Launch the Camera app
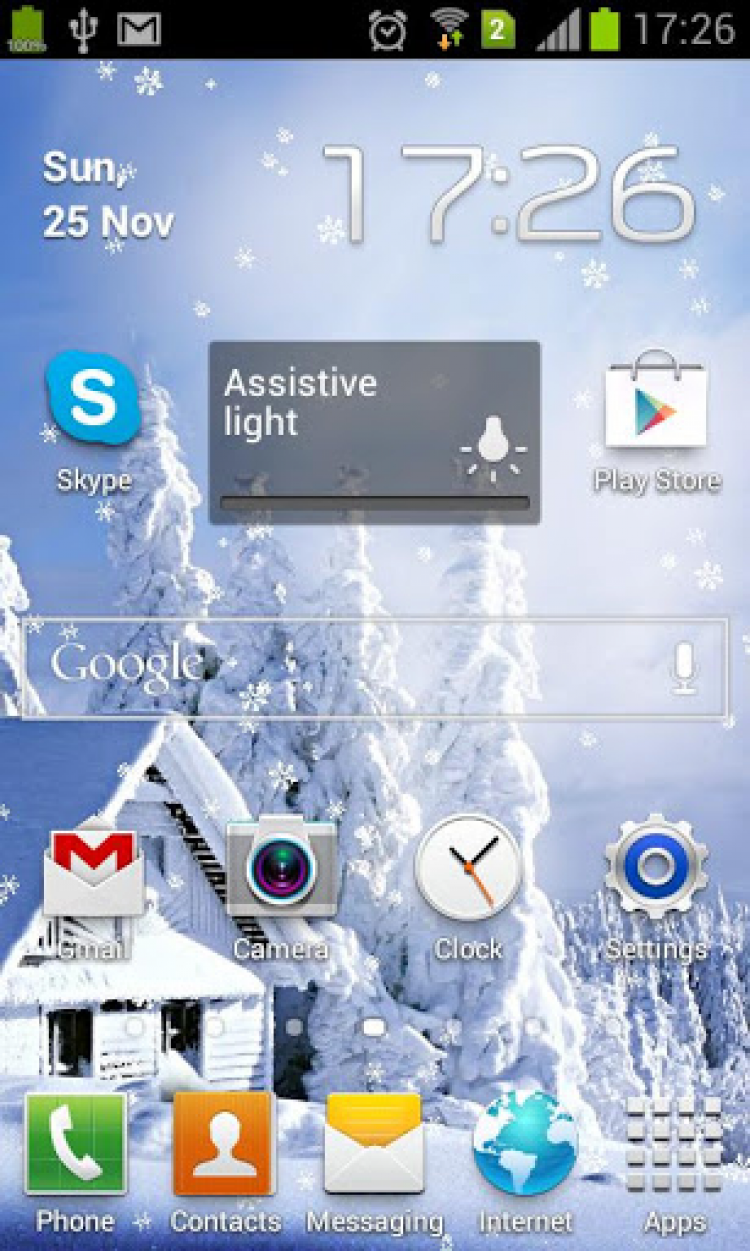 (x=281, y=868)
